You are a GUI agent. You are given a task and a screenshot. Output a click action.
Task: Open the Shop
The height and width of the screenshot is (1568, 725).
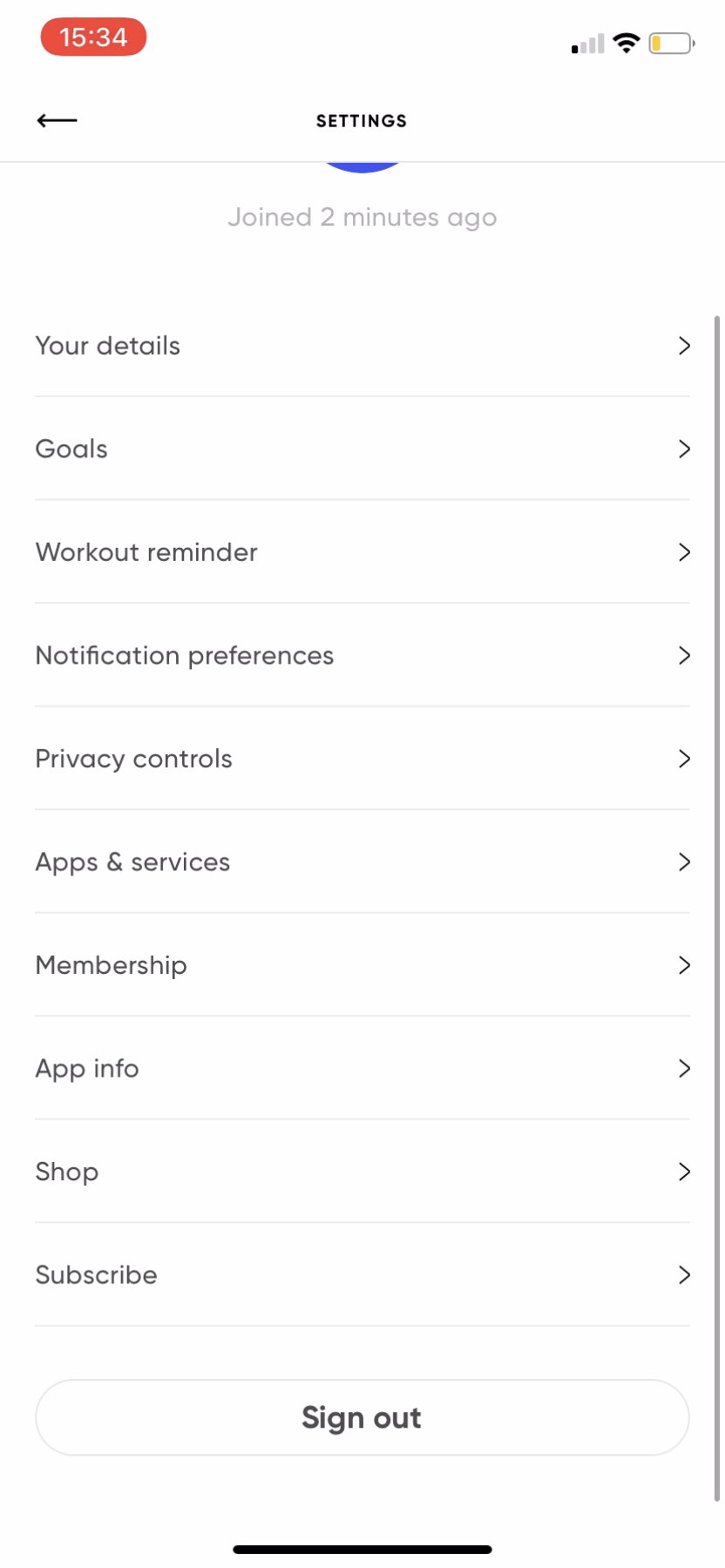[66, 1172]
